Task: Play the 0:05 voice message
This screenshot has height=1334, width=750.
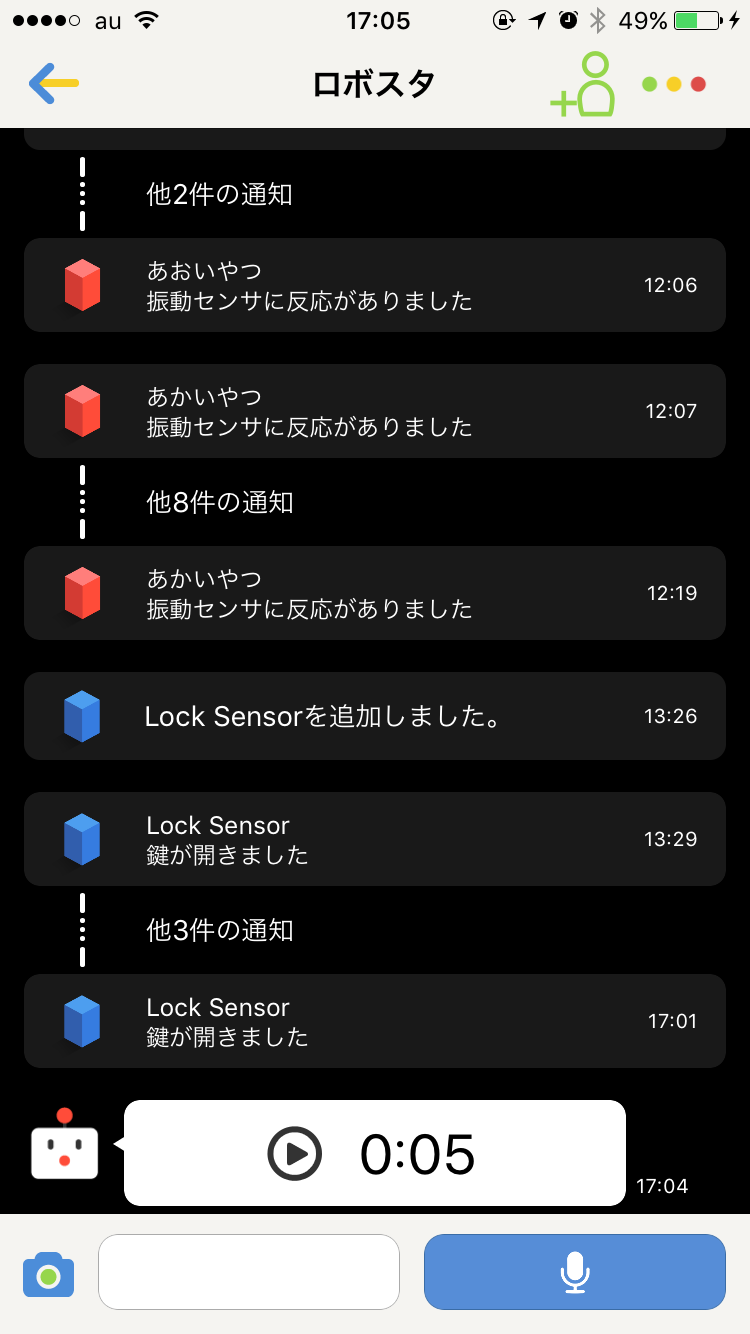Action: (x=295, y=1154)
